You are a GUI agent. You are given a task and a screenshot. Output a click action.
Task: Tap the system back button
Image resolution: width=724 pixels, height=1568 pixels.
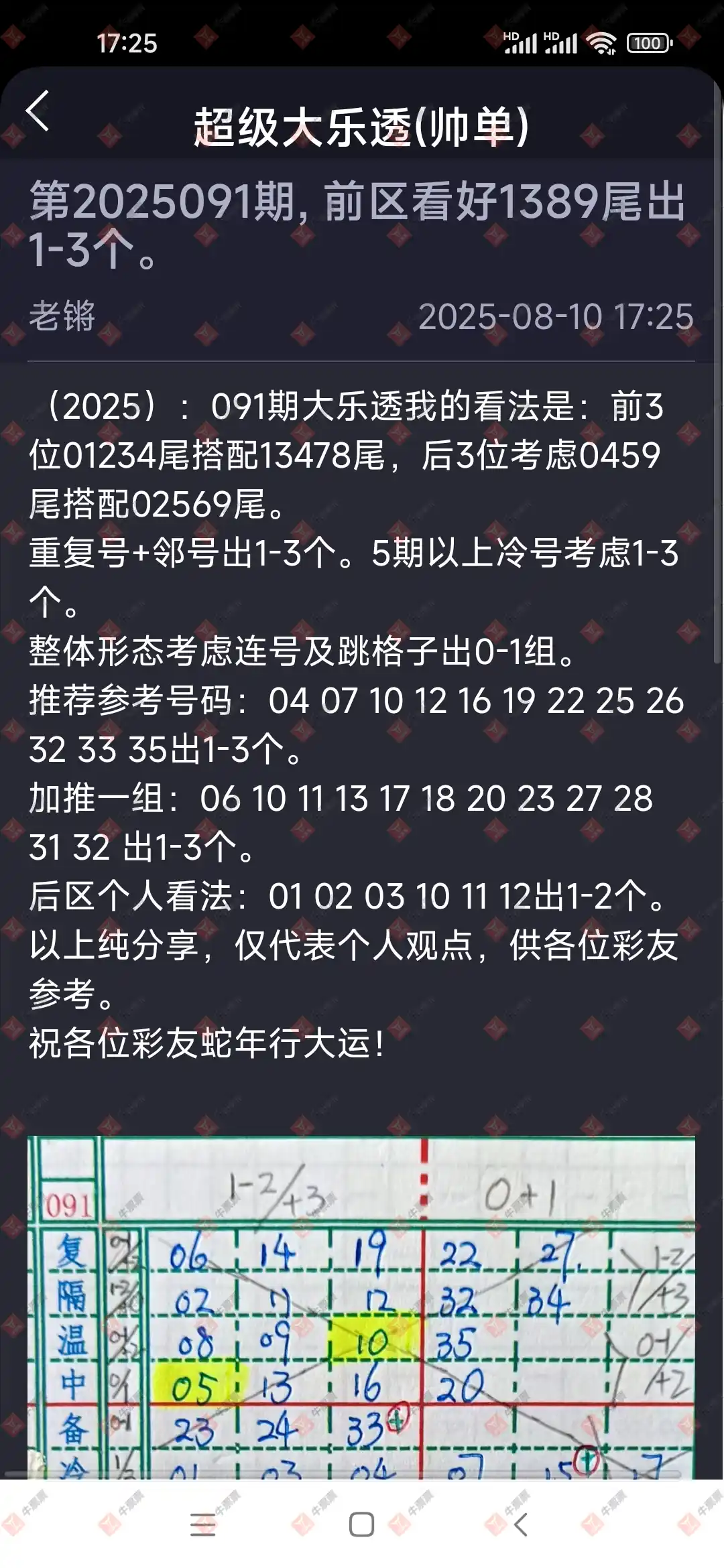(x=521, y=1525)
